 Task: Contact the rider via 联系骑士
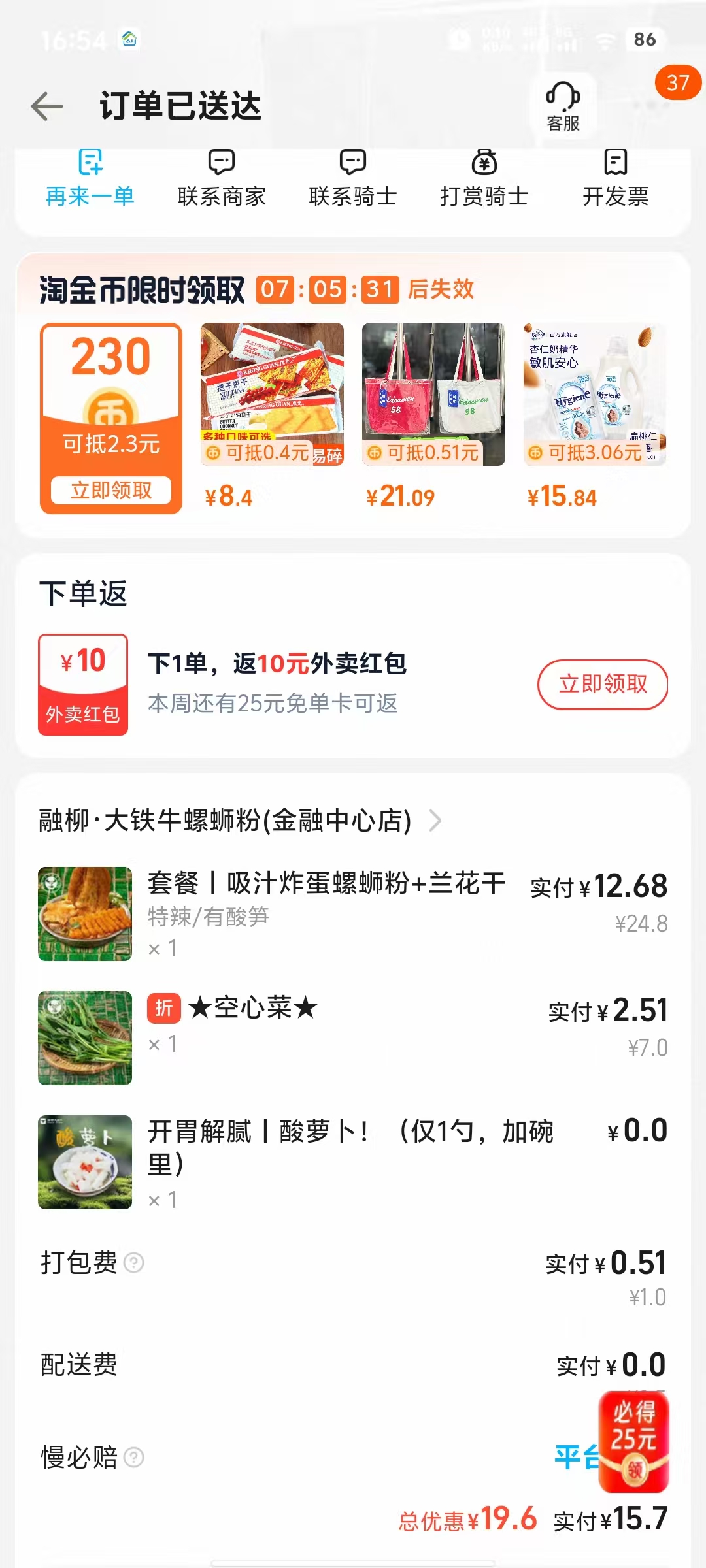(x=353, y=178)
